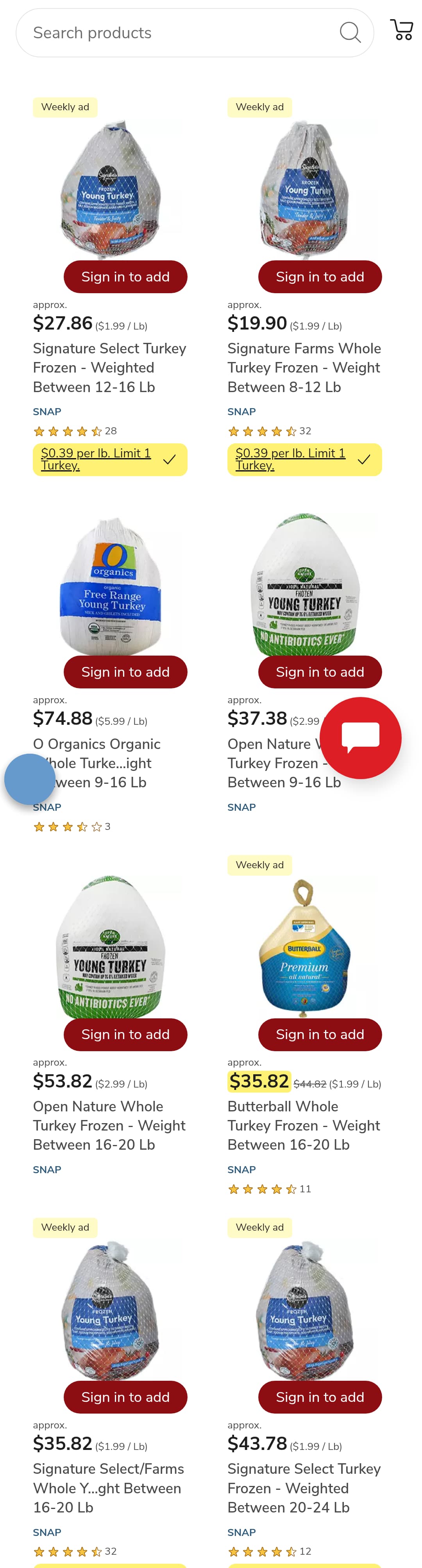Open the live chat bubble
The image size is (422, 1568).
tap(360, 737)
